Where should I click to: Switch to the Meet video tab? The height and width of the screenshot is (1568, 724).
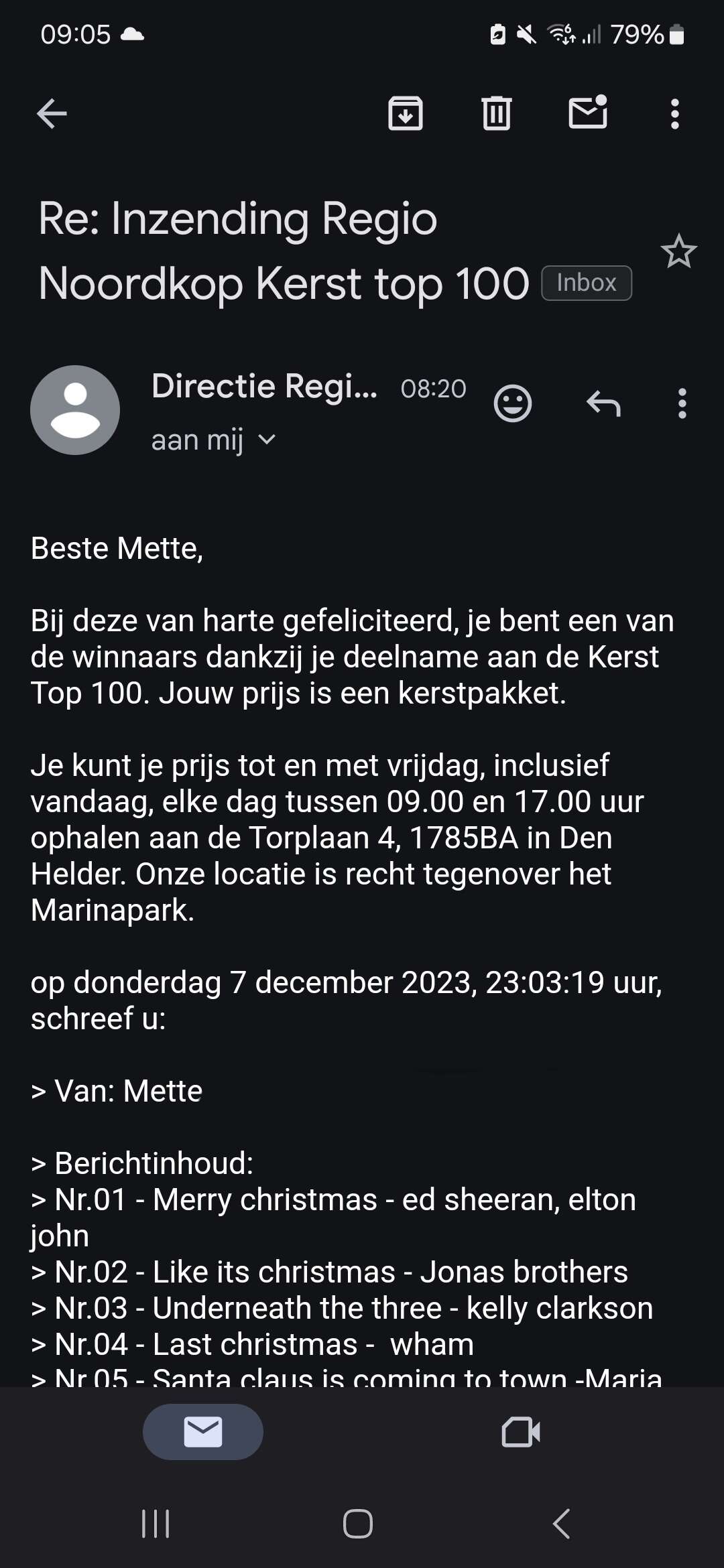[x=521, y=1432]
